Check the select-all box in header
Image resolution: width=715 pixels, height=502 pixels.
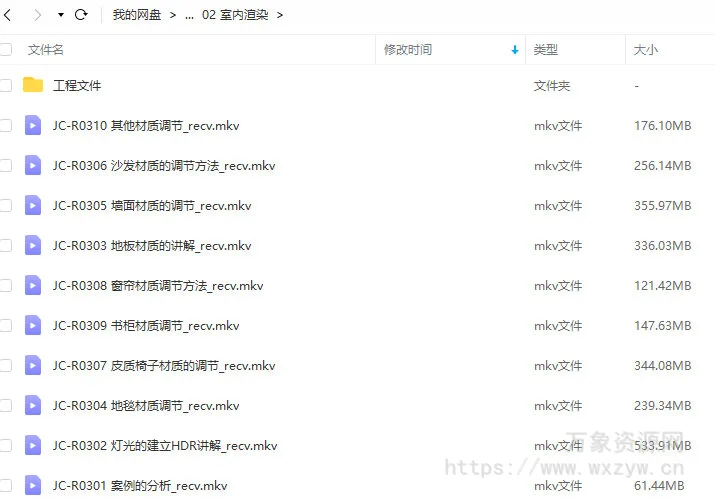(x=6, y=49)
